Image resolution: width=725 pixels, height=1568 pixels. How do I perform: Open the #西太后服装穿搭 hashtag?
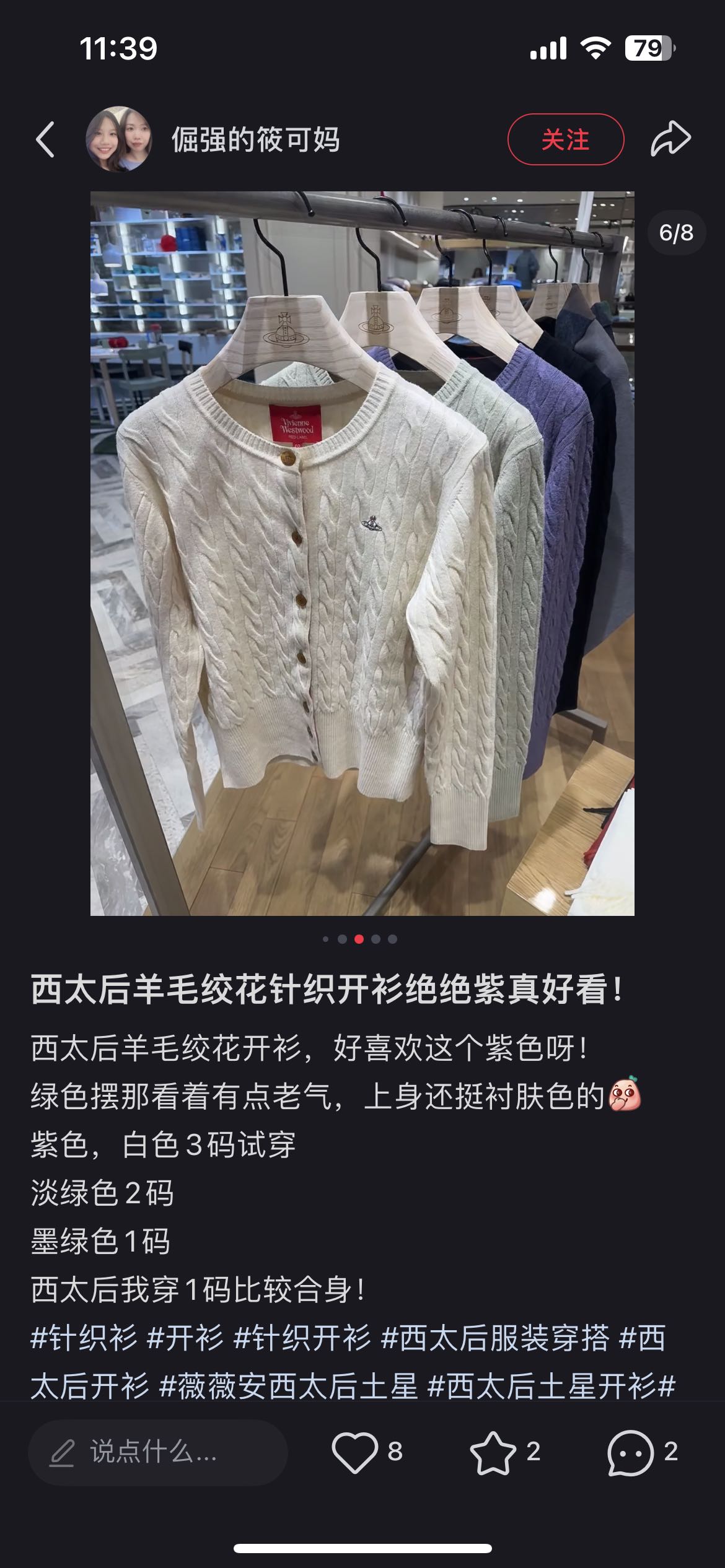tap(494, 1338)
